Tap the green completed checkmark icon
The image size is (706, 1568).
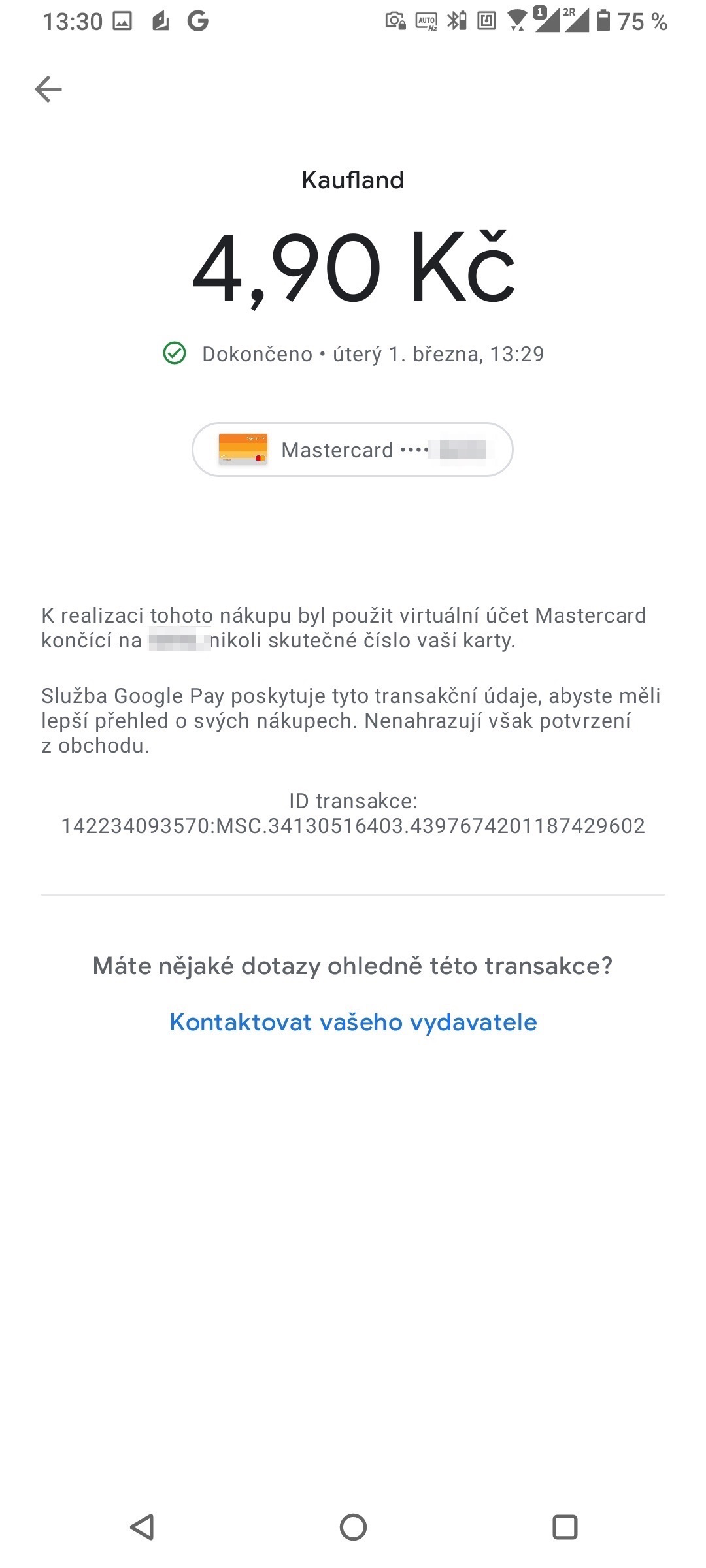click(173, 353)
